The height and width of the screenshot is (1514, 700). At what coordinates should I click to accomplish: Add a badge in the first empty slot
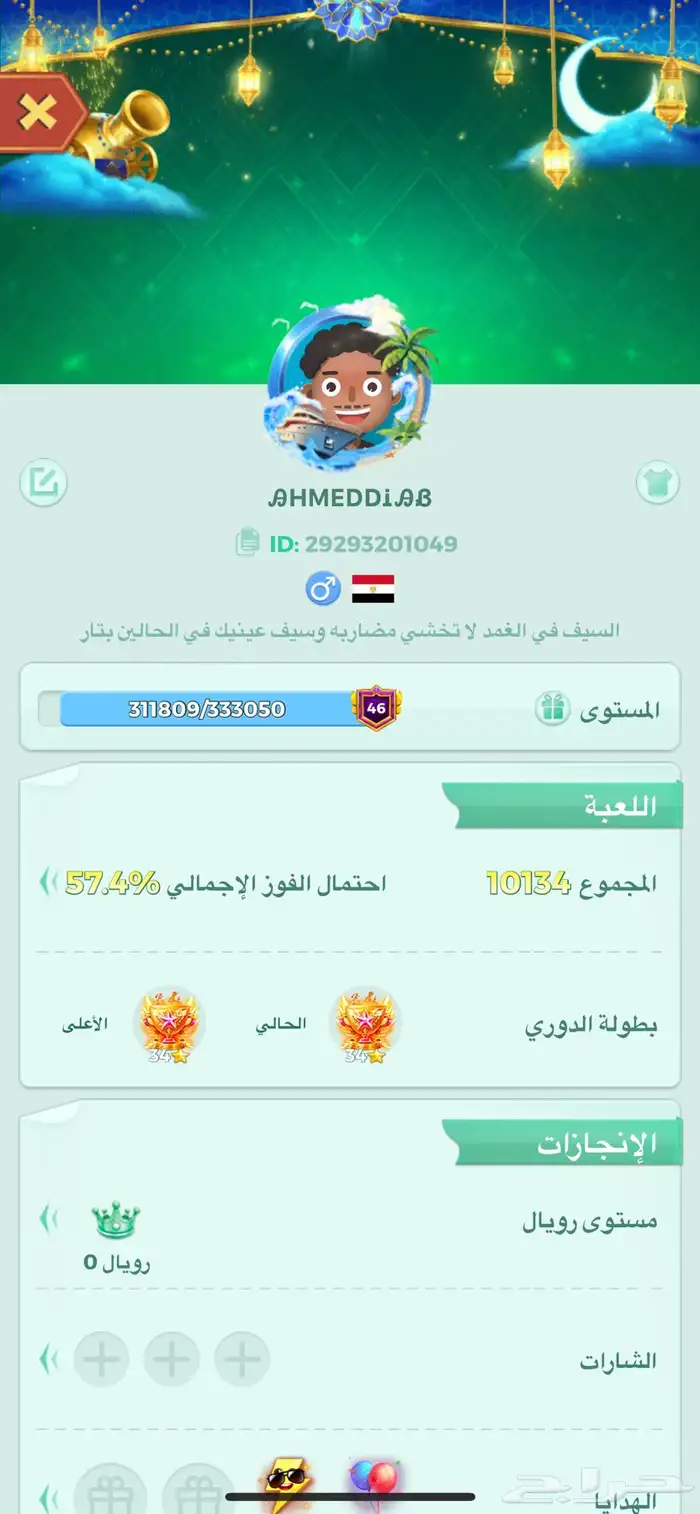tap(242, 1359)
